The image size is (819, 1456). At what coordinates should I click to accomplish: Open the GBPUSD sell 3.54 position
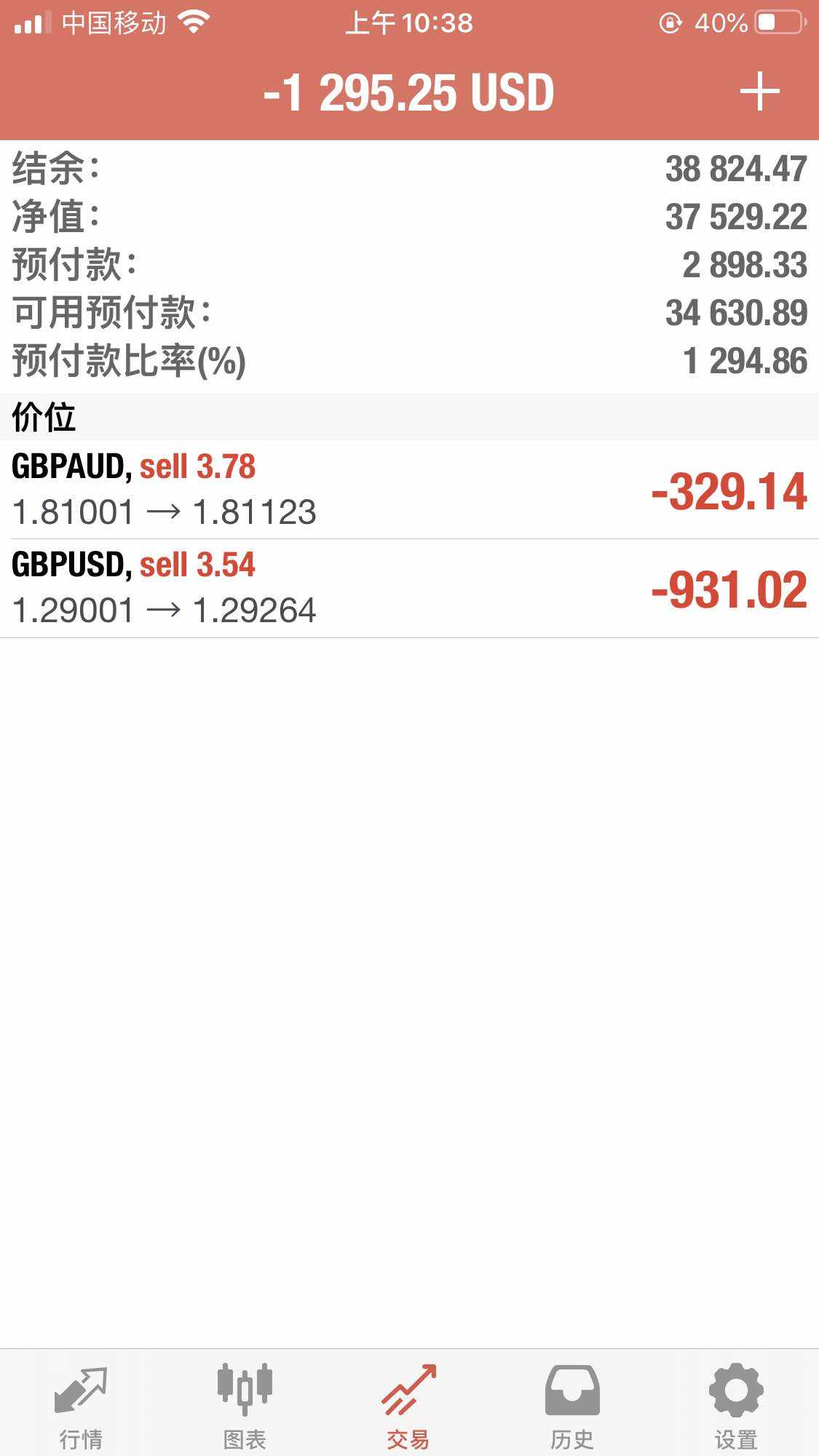click(409, 589)
